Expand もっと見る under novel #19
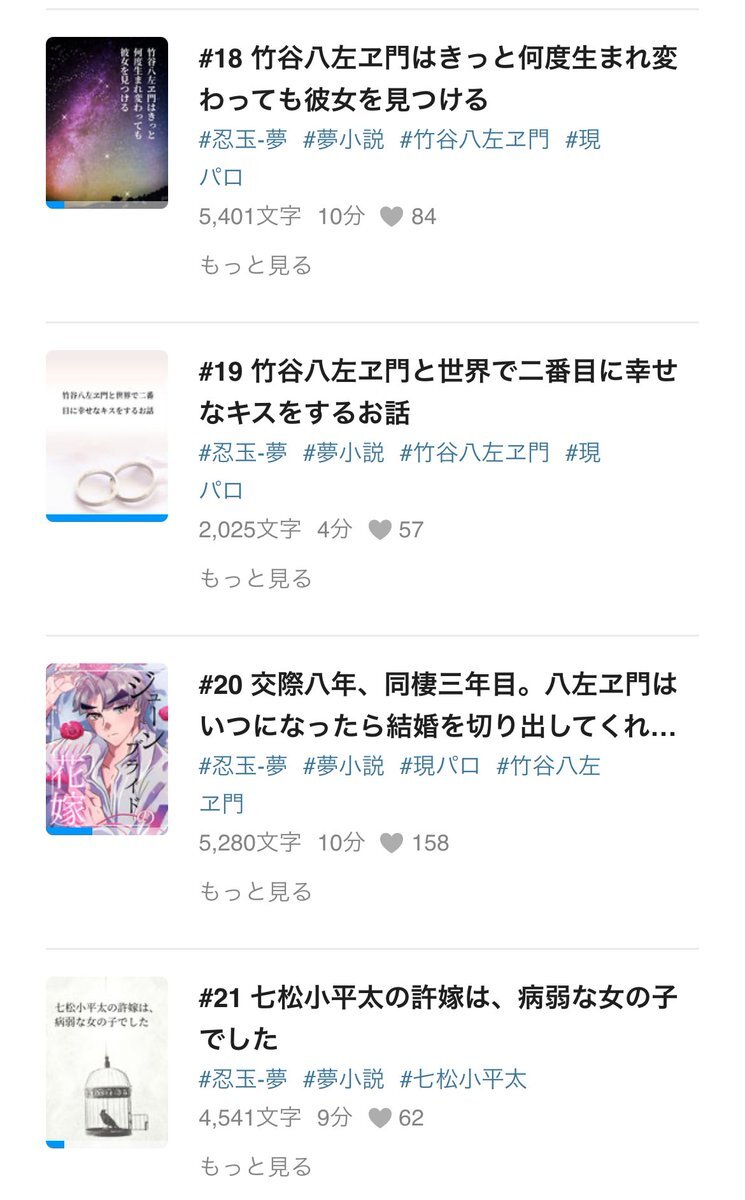 point(256,578)
